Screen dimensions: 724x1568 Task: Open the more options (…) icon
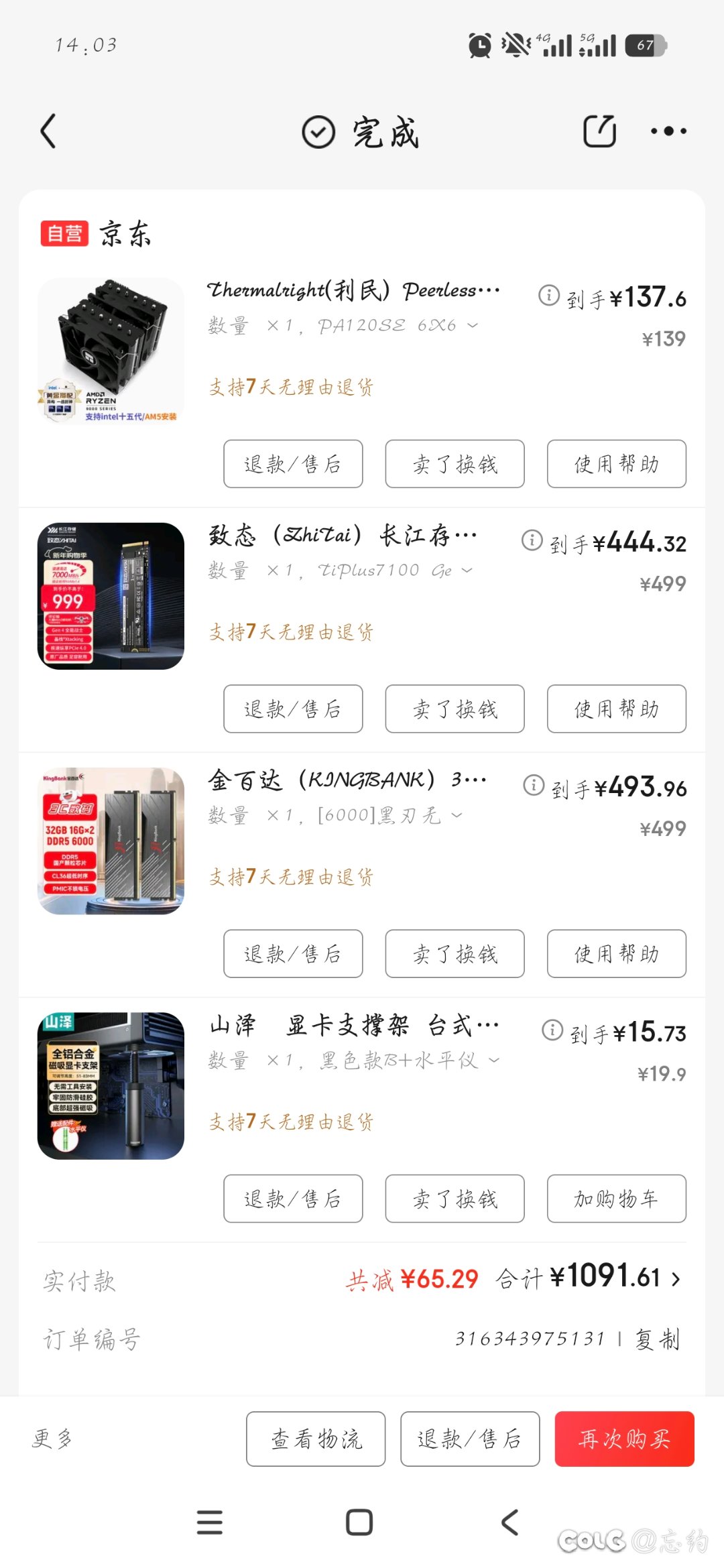click(x=669, y=131)
